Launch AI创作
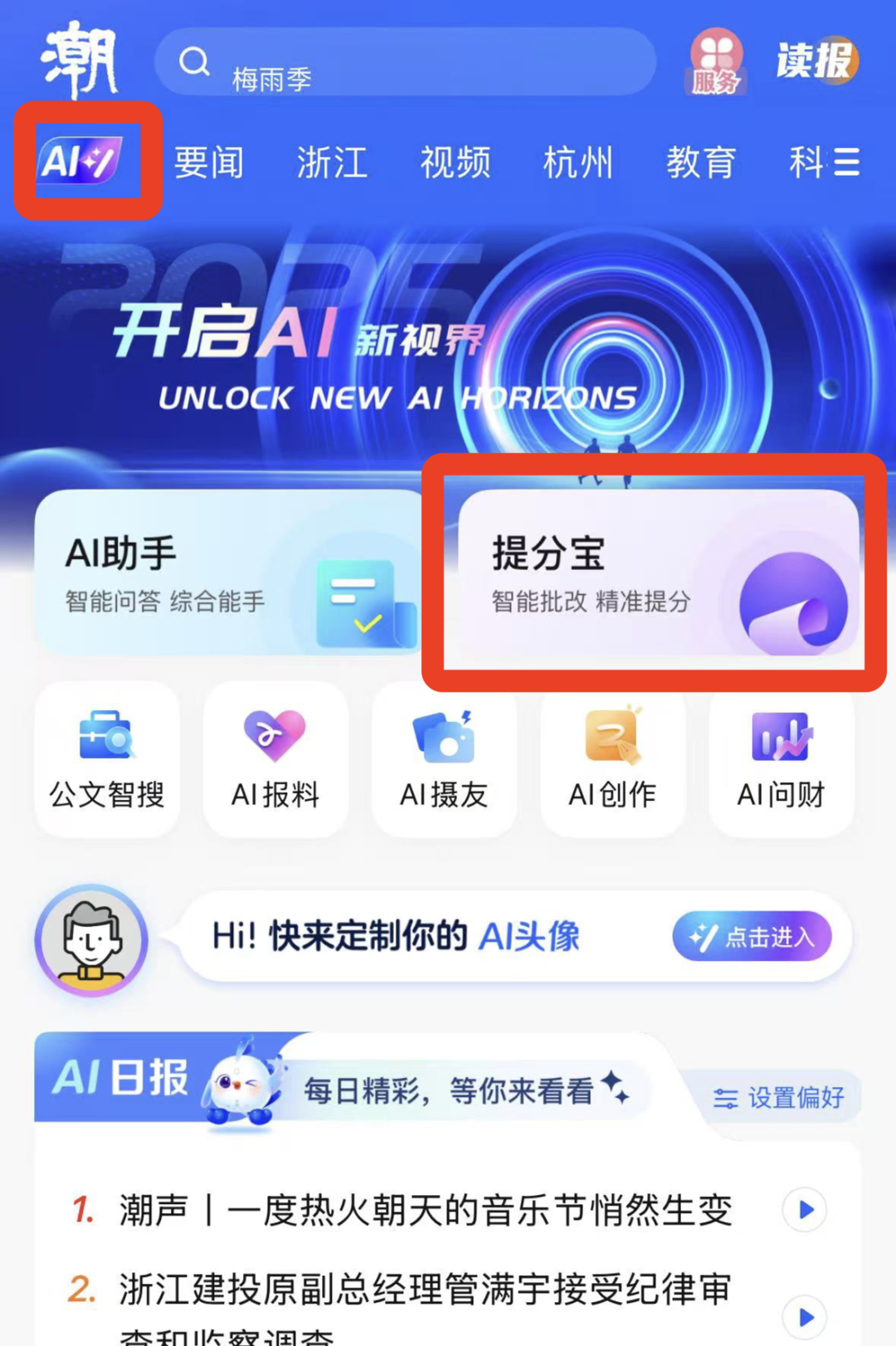Viewport: 896px width, 1346px height. (x=612, y=758)
